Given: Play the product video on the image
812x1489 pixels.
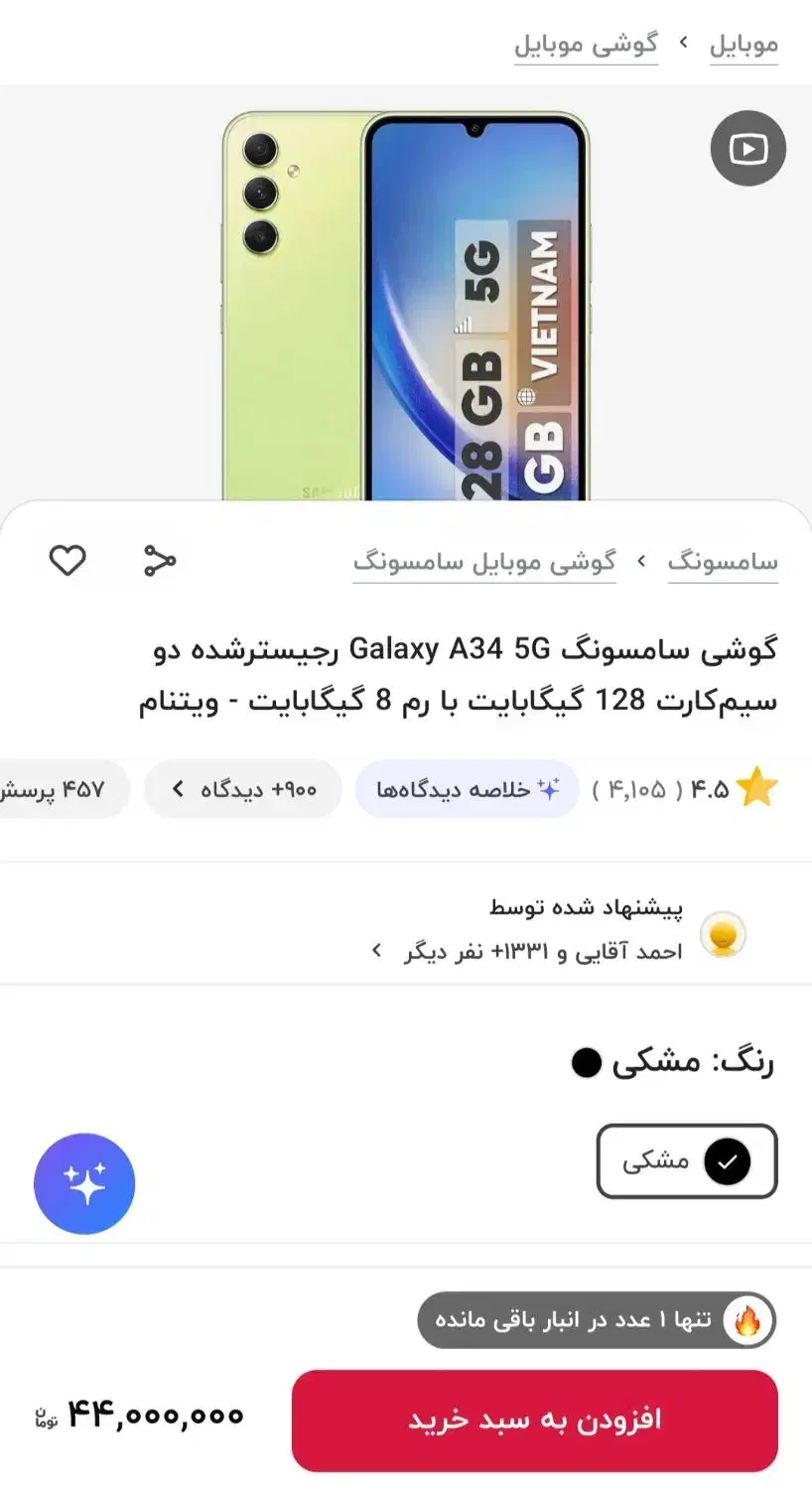Looking at the screenshot, I should click(748, 147).
